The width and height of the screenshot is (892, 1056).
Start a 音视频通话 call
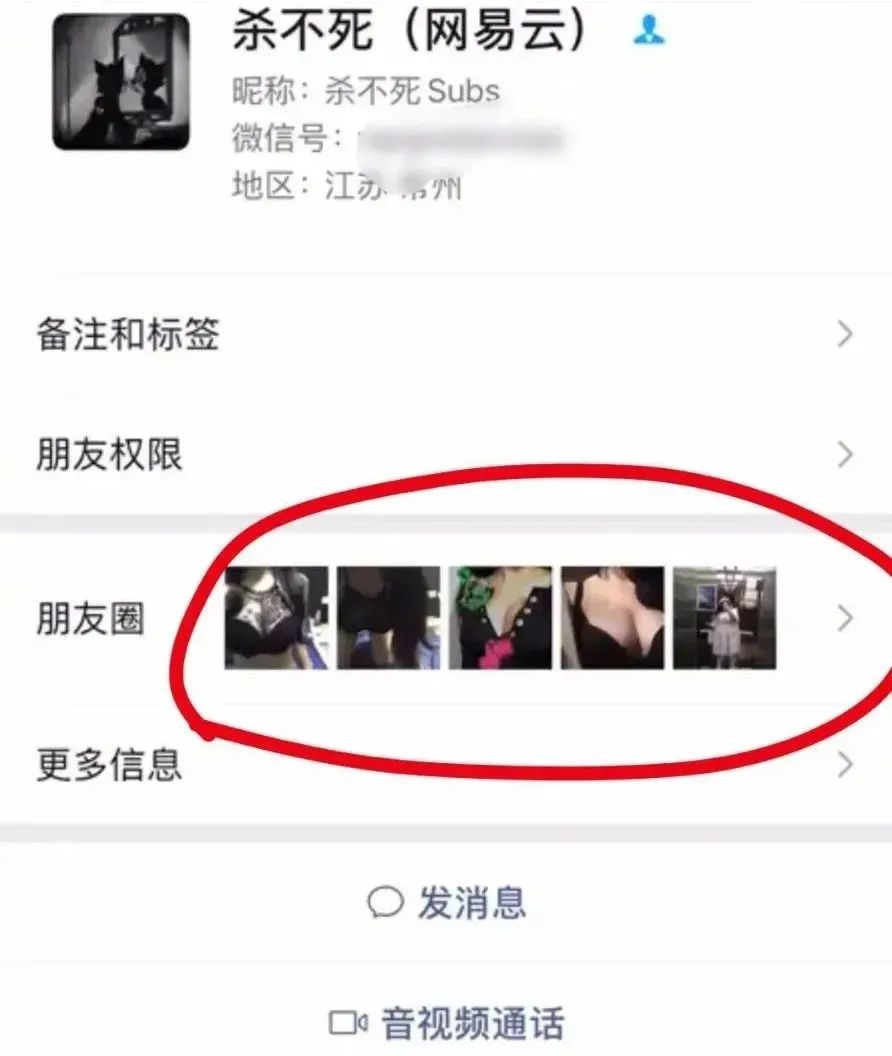coord(446,1023)
